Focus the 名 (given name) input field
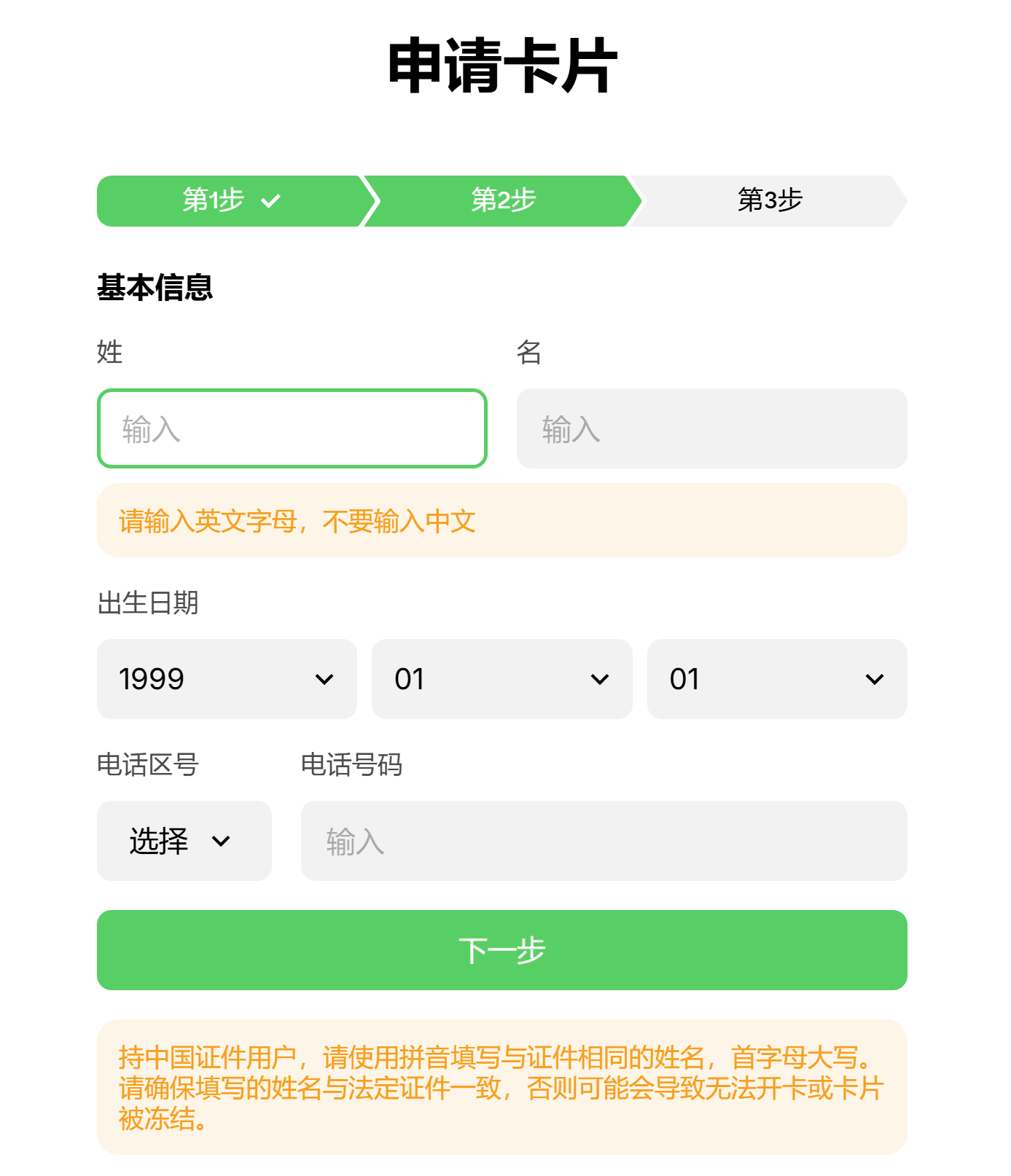This screenshot has width=1011, height=1176. coord(711,428)
